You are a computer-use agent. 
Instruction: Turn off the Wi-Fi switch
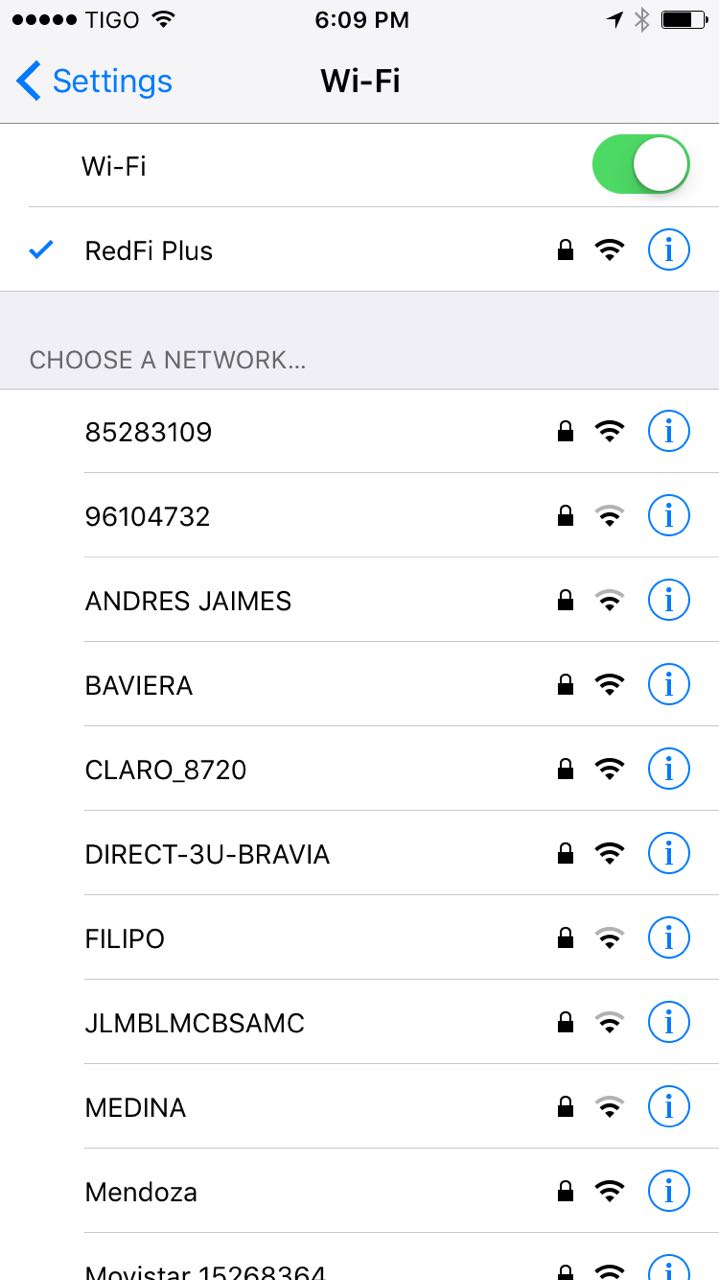pyautogui.click(x=640, y=165)
